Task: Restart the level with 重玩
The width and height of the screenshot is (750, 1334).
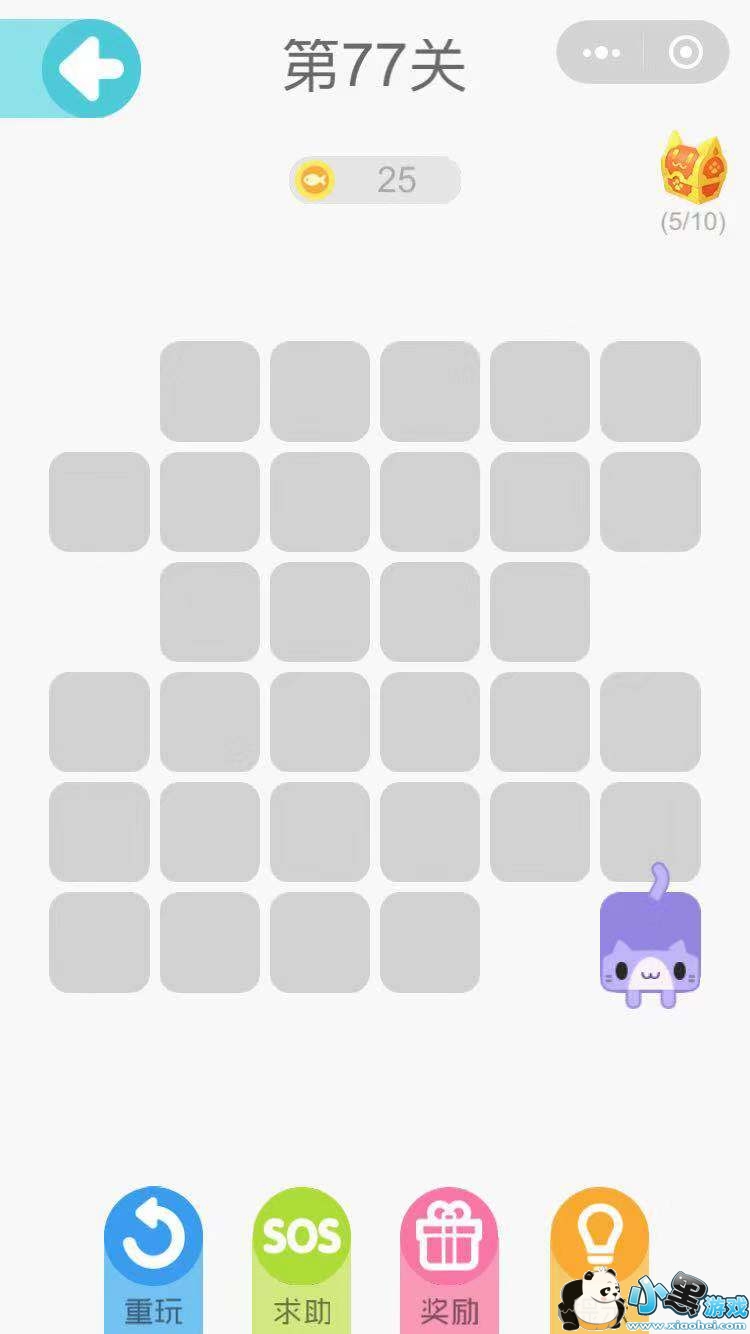Action: pos(153,1260)
